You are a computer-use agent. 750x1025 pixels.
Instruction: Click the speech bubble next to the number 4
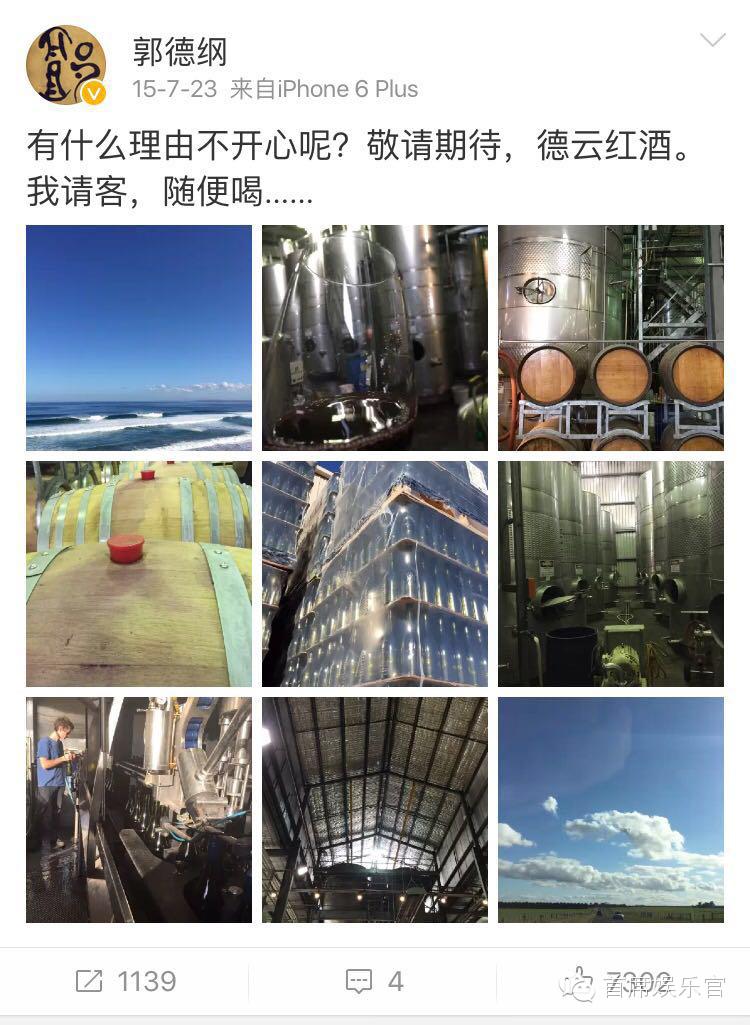[358, 980]
